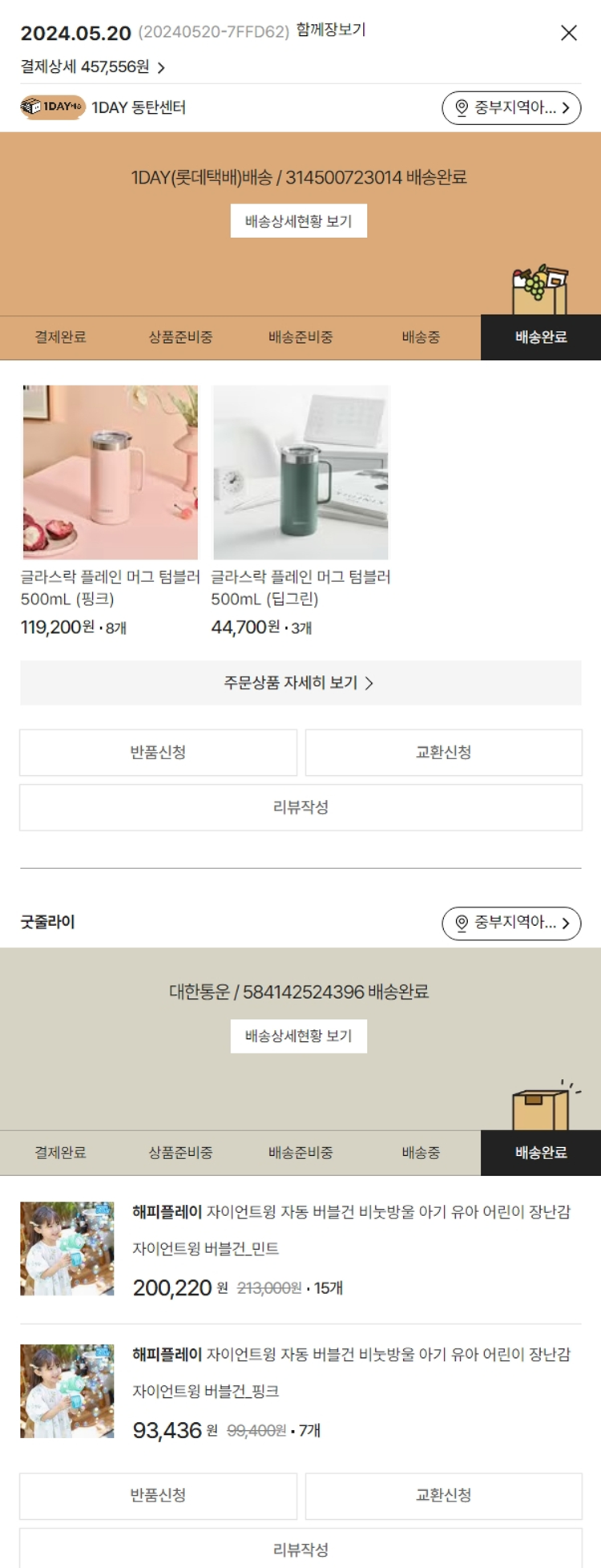Open 중부지역 location chip beside 1DAY 동탄센터

[511, 107]
